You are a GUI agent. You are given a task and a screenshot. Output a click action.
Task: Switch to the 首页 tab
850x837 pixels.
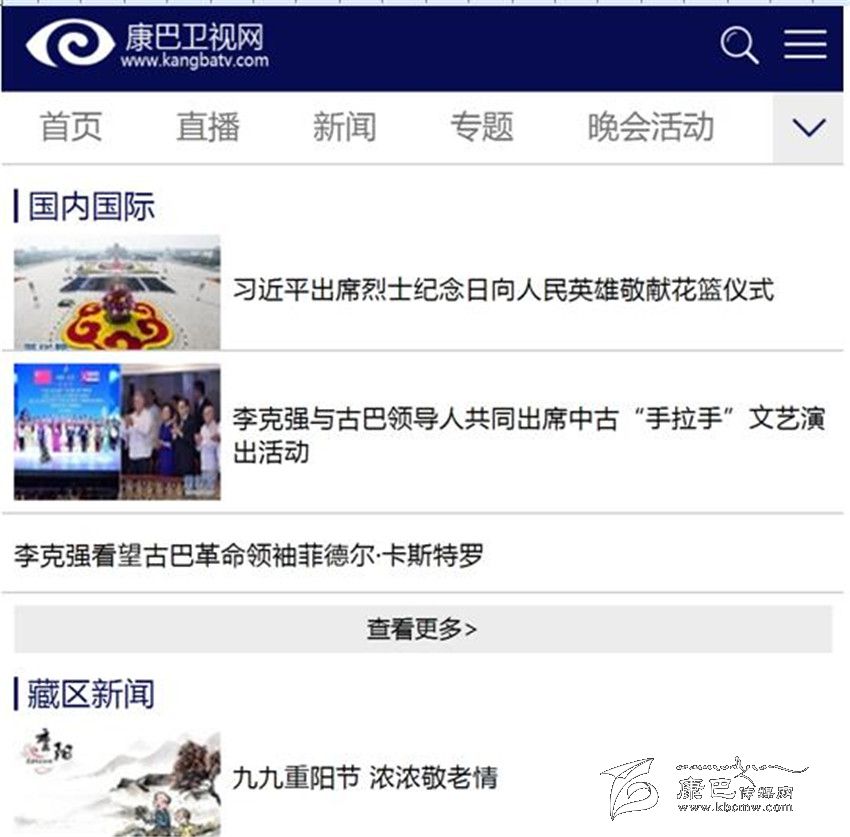tap(71, 128)
